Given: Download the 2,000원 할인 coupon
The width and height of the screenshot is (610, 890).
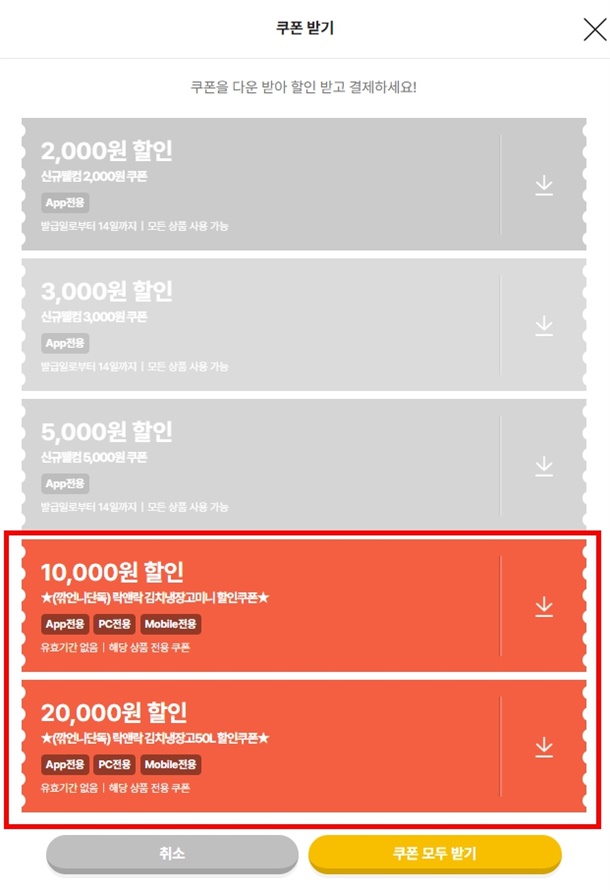Looking at the screenshot, I should 544,186.
